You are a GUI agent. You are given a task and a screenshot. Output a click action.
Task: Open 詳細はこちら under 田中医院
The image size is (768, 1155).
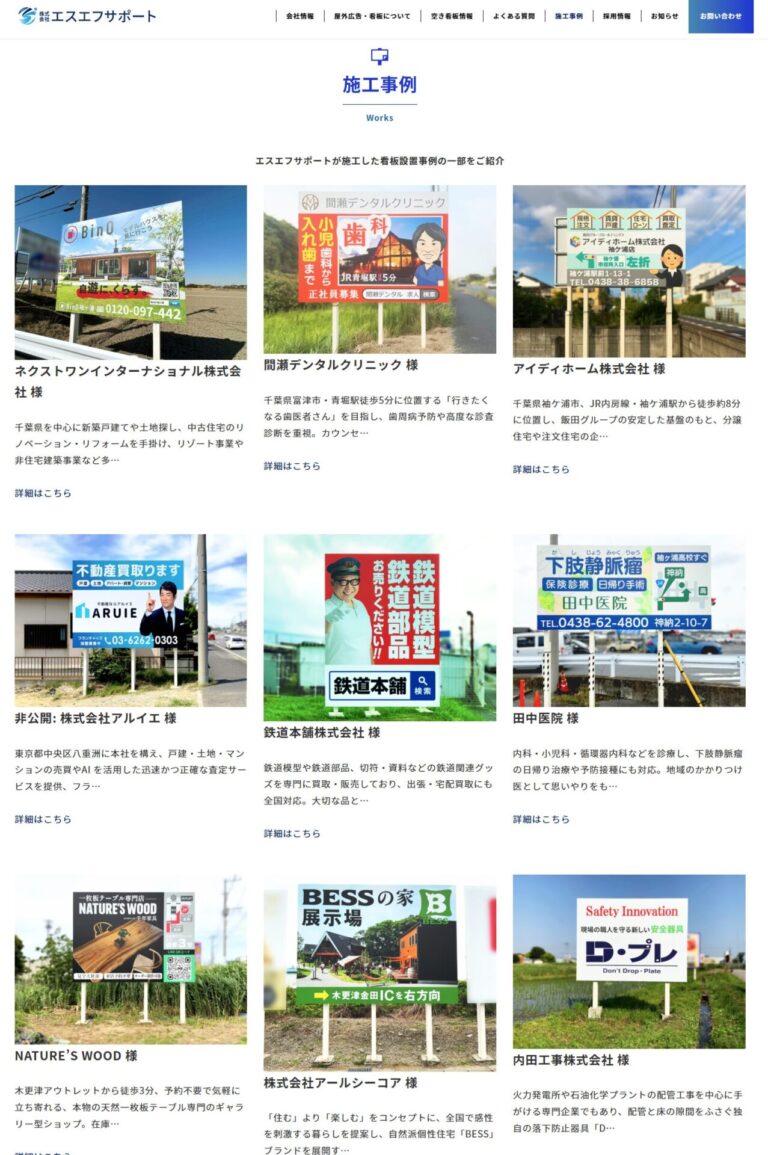pyautogui.click(x=541, y=819)
